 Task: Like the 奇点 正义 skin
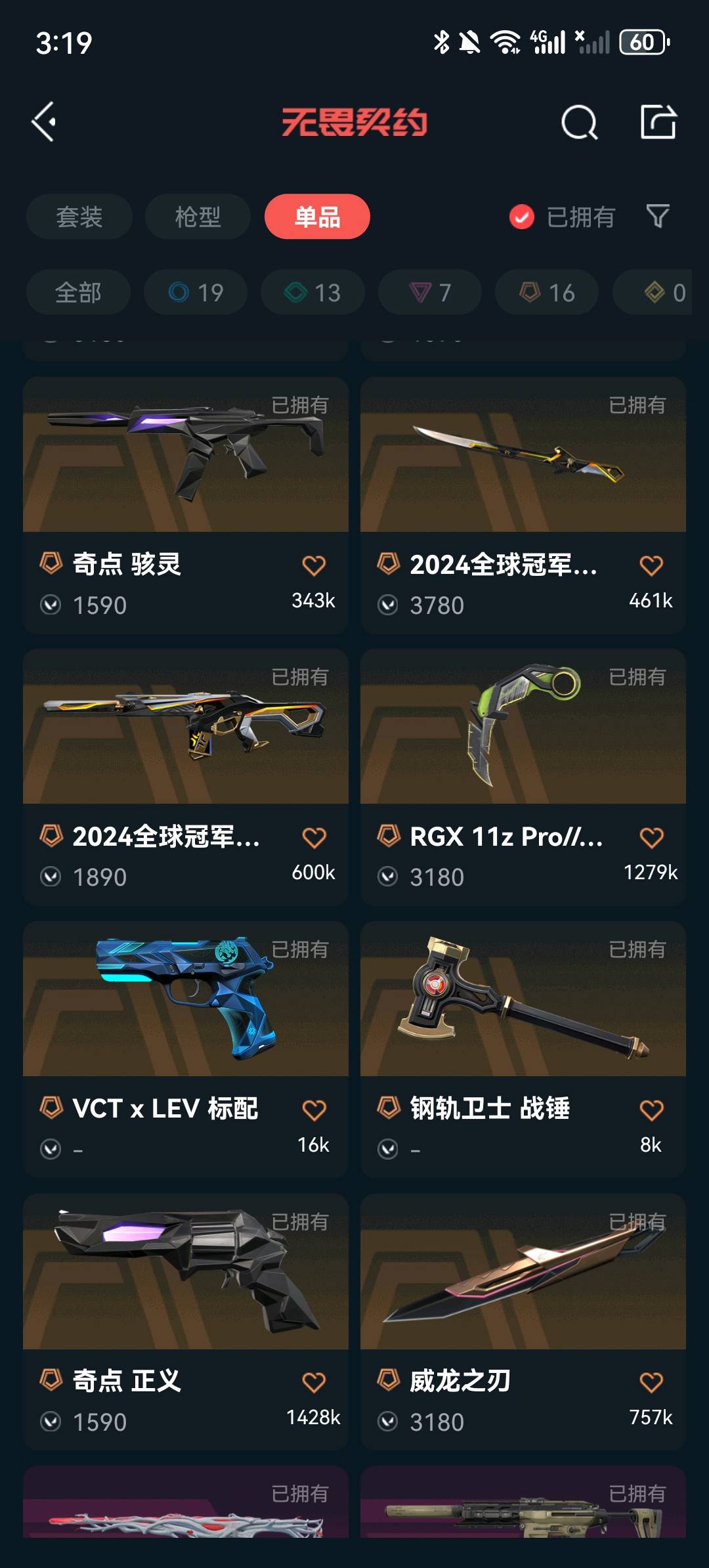314,1382
